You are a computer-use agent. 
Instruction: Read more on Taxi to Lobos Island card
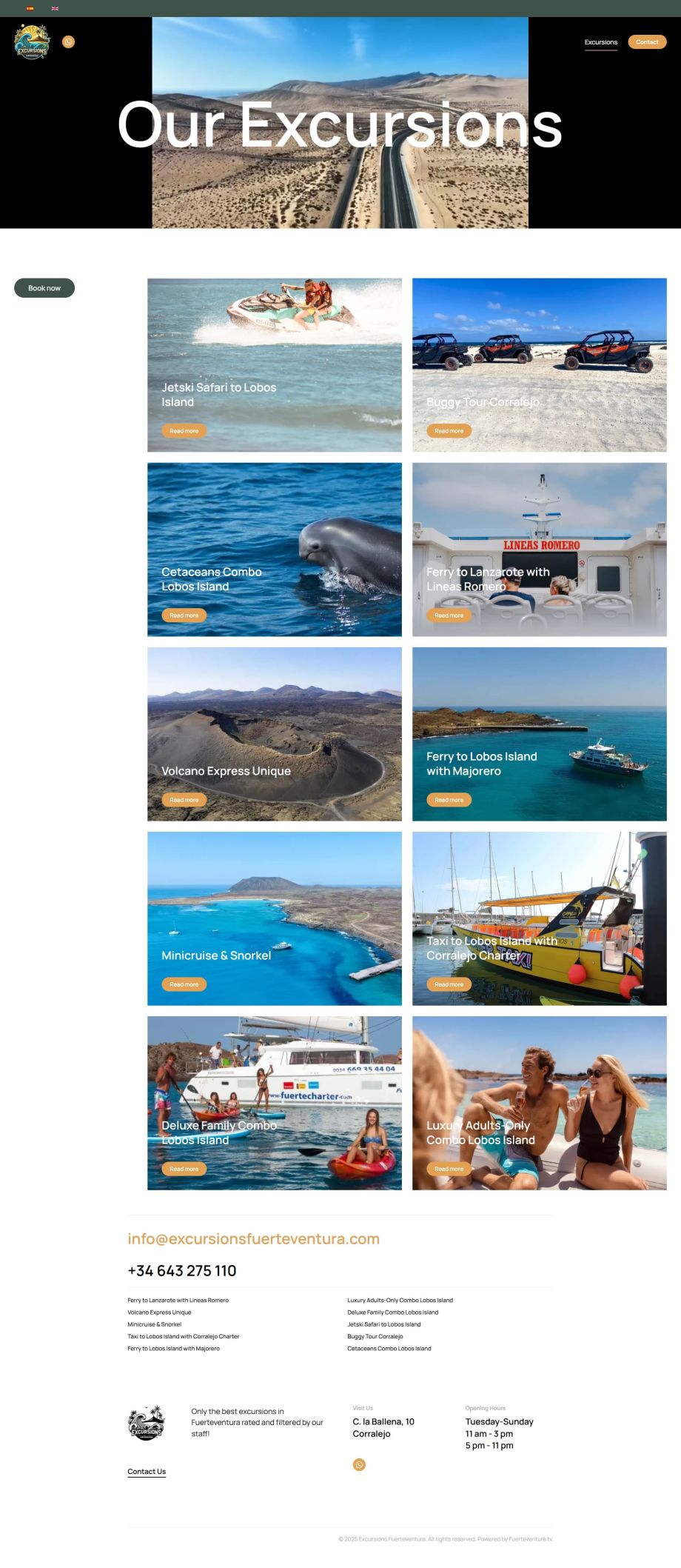(x=449, y=984)
